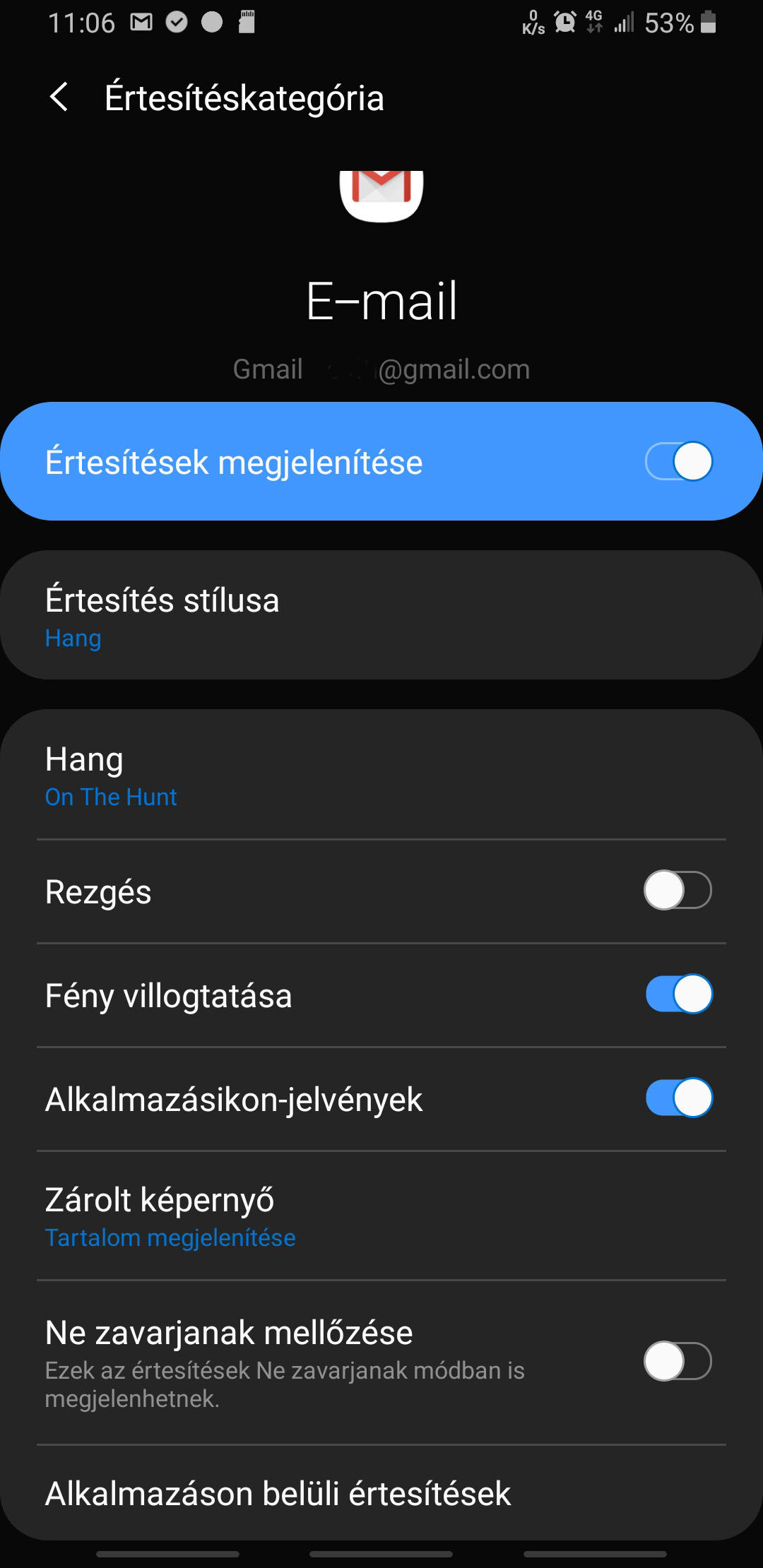Turn off Értesítések megjelenítése switch
Viewport: 763px width, 1568px height.
678,462
